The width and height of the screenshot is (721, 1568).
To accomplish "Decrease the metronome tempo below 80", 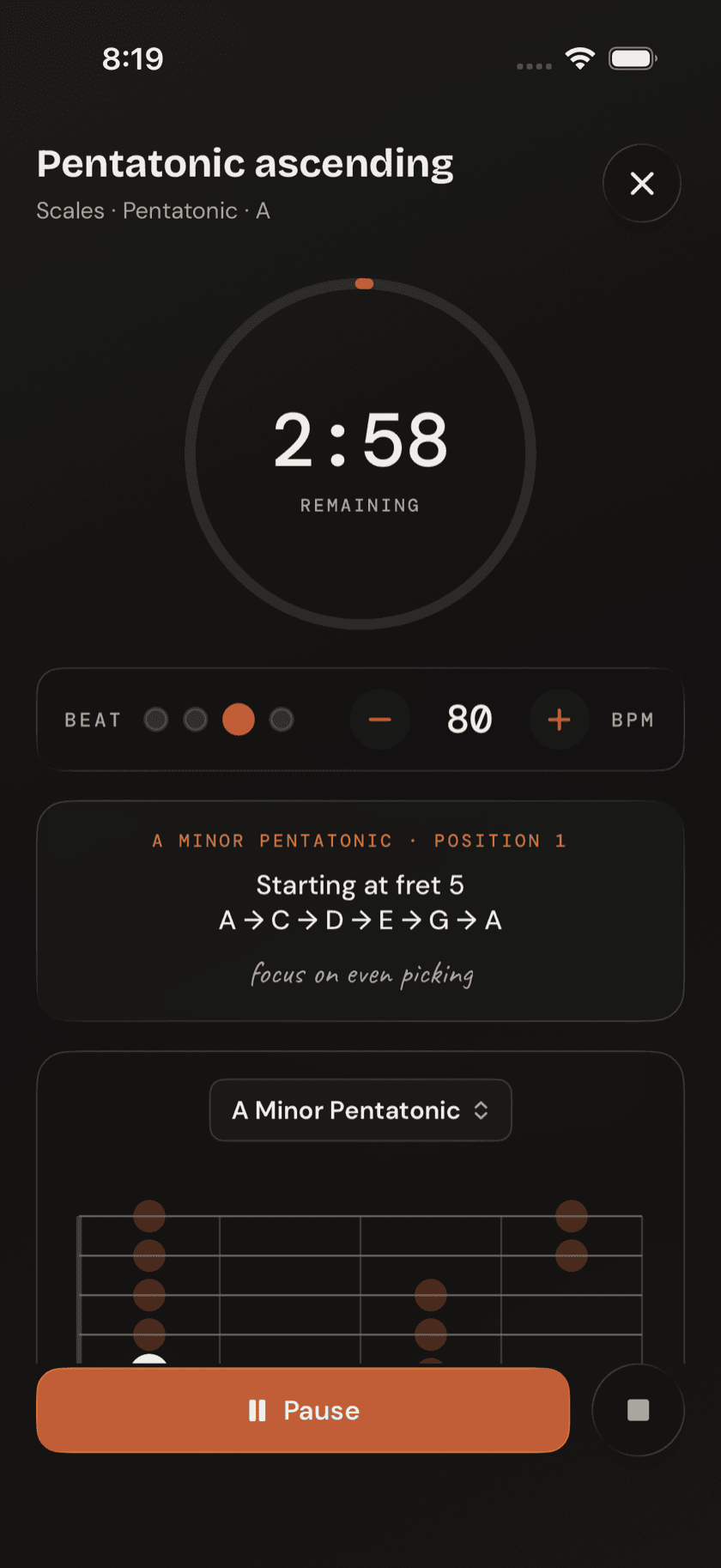I will (x=380, y=720).
